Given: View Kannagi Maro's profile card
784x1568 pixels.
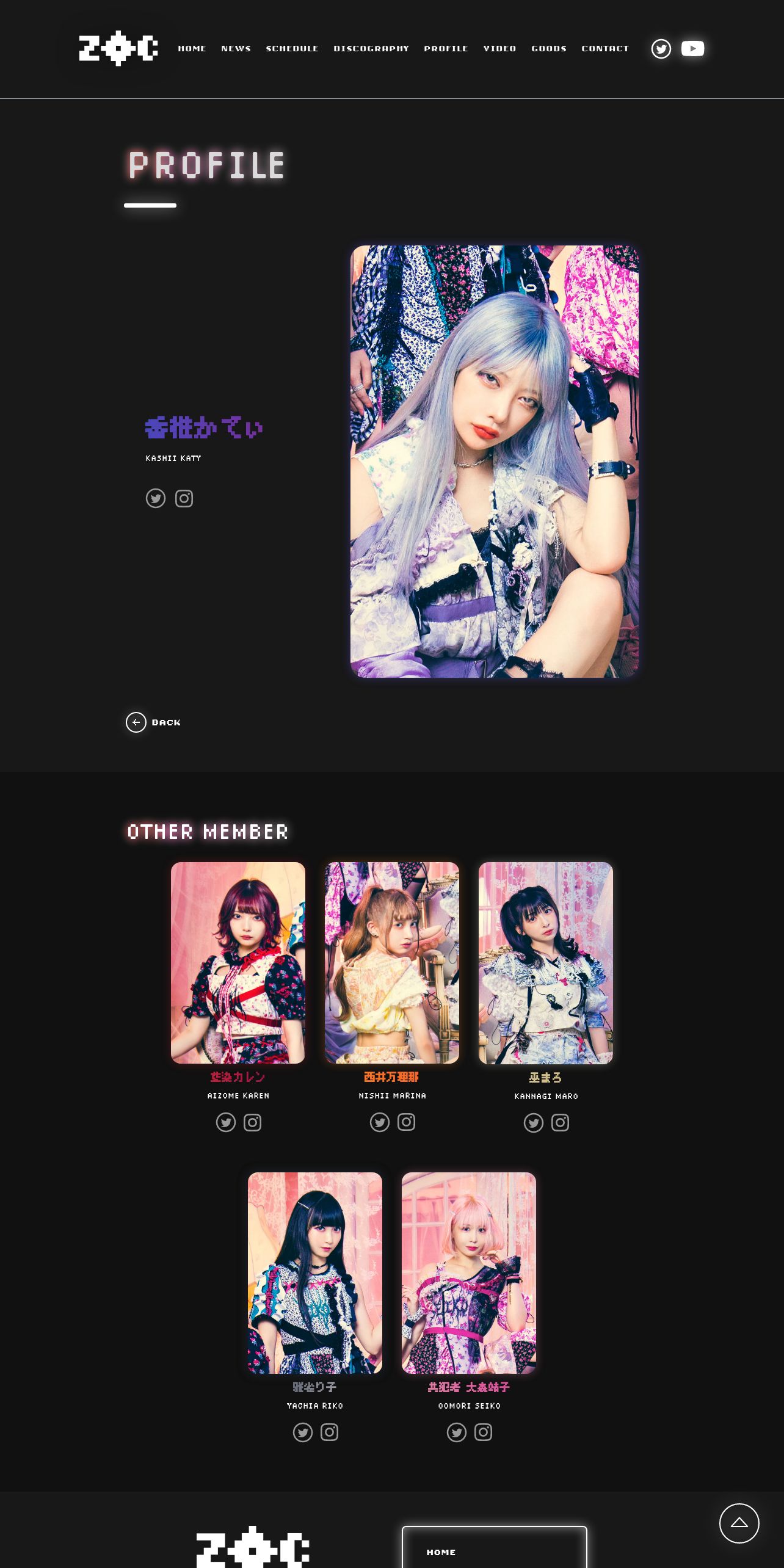Looking at the screenshot, I should pos(545,962).
